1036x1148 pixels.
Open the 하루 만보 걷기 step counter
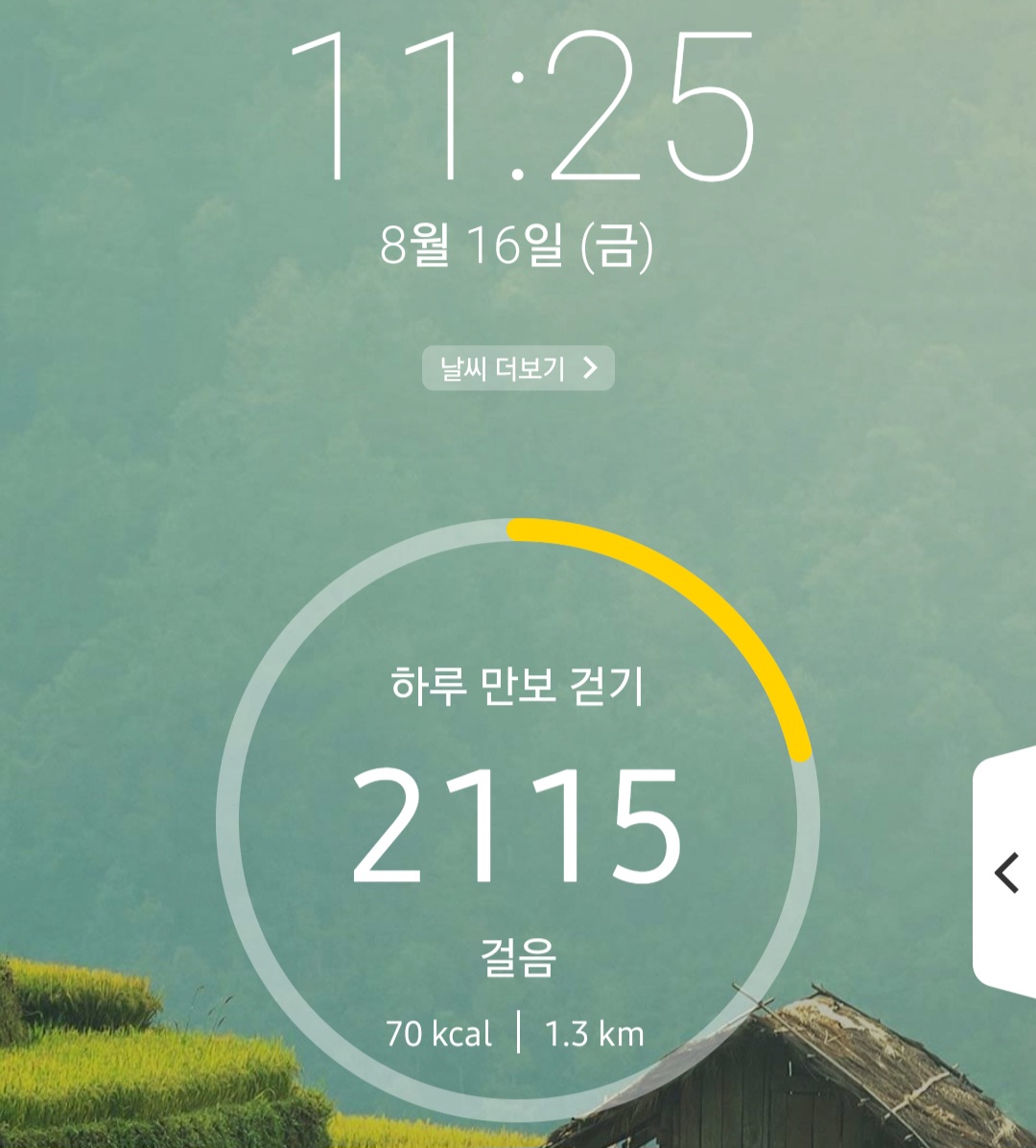(518, 820)
